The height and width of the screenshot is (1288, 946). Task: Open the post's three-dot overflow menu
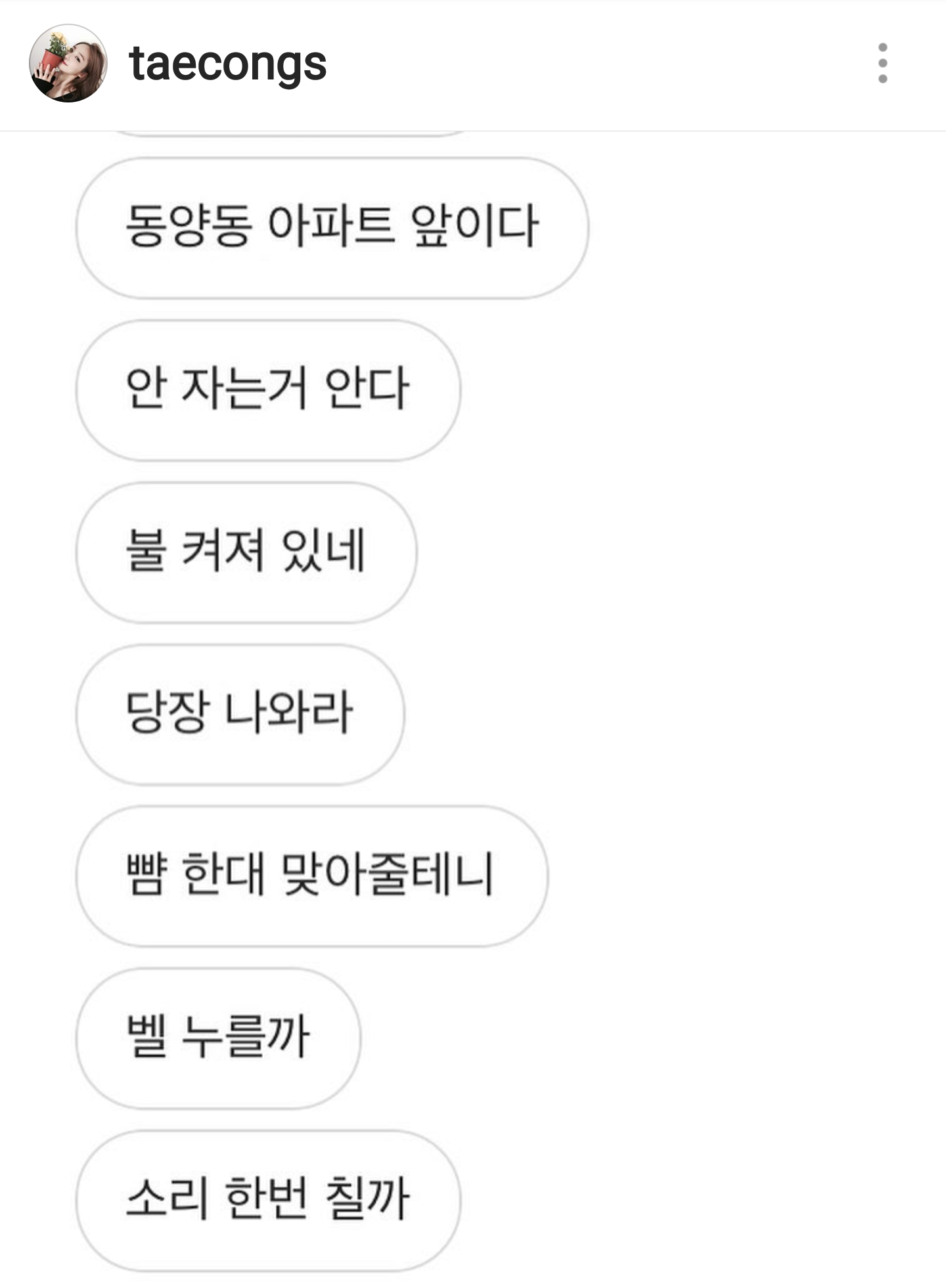[882, 64]
